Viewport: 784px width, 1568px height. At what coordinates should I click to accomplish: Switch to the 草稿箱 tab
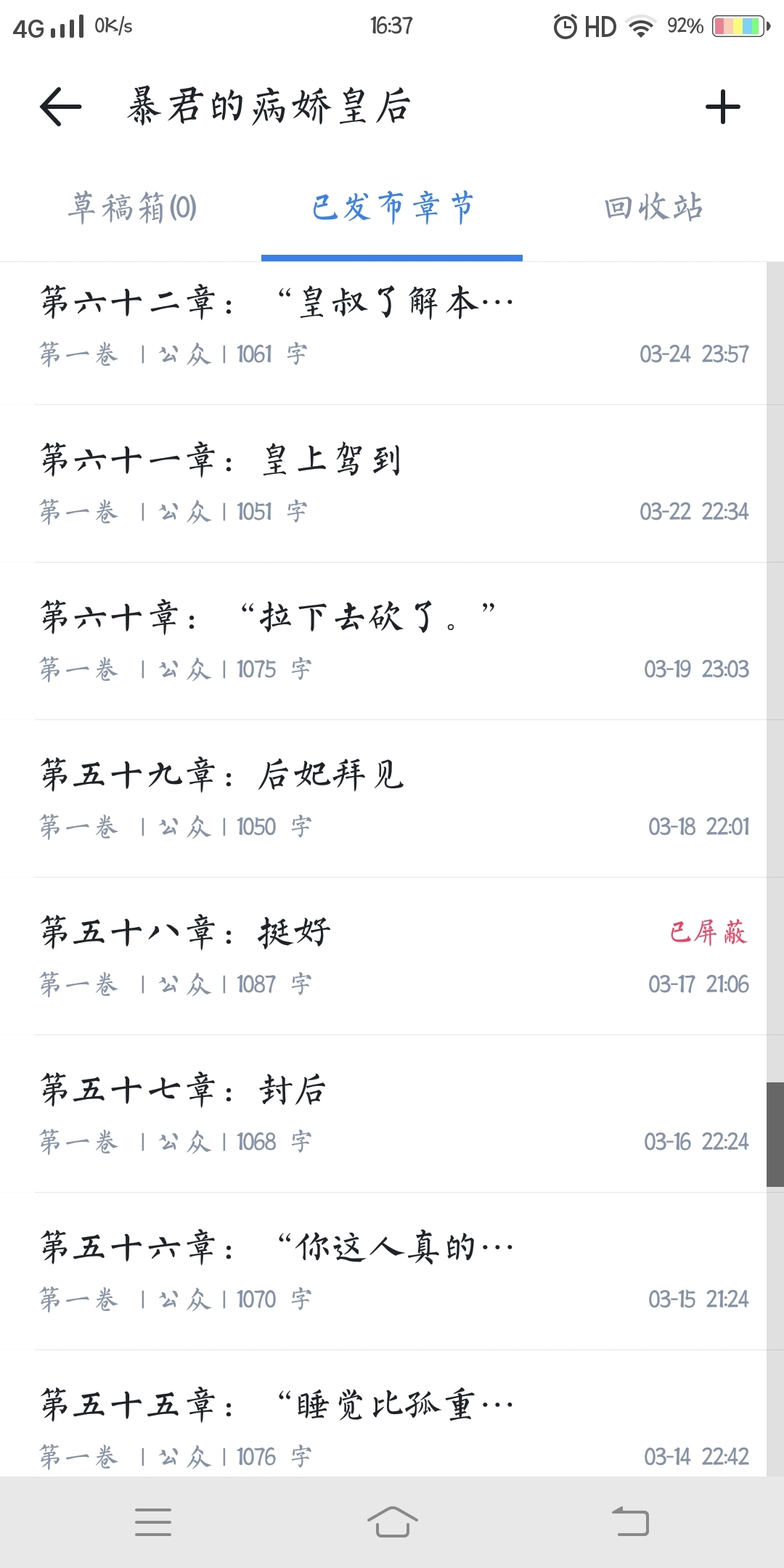[x=132, y=208]
